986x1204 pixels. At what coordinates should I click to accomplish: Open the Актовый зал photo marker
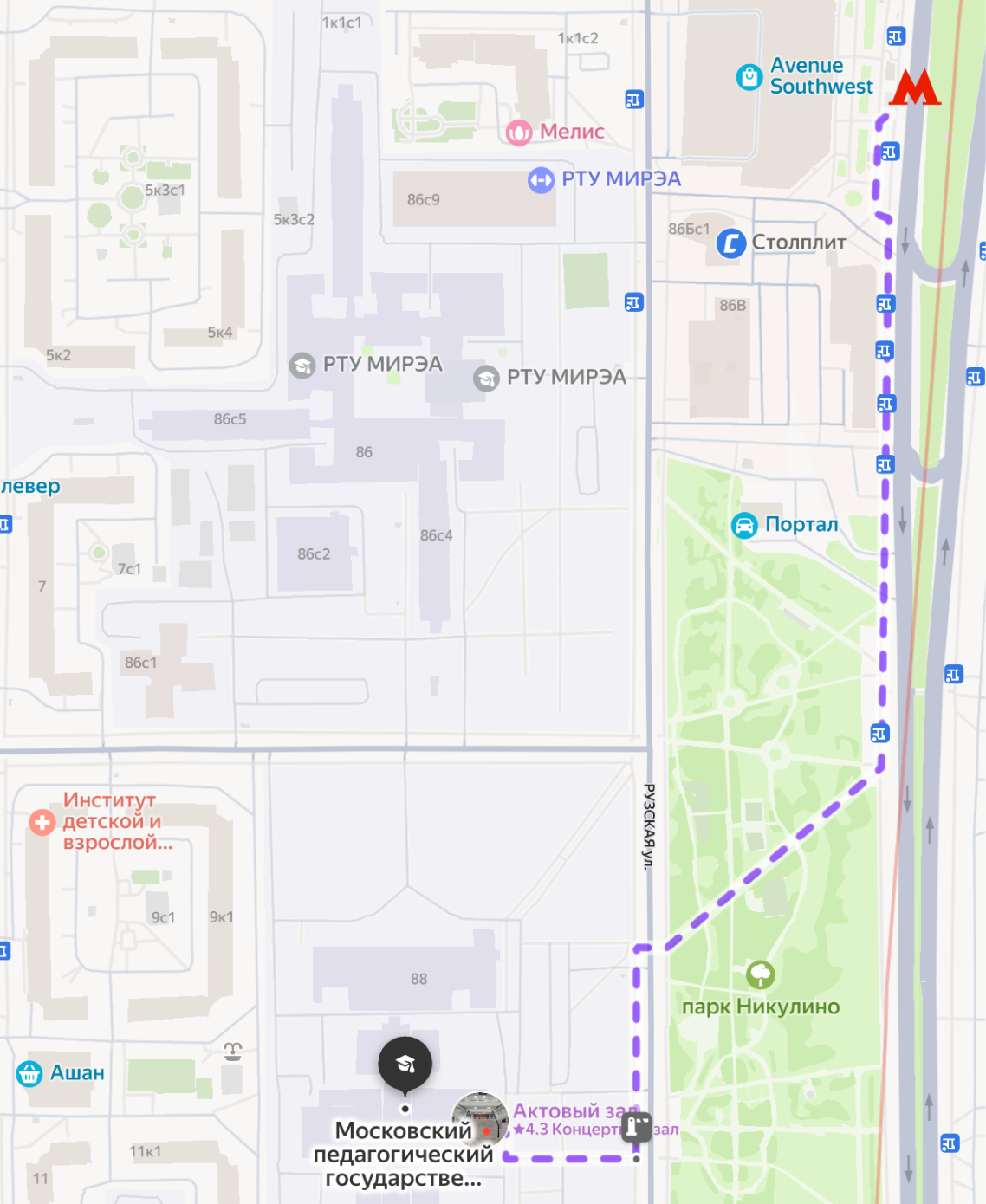click(x=480, y=1118)
